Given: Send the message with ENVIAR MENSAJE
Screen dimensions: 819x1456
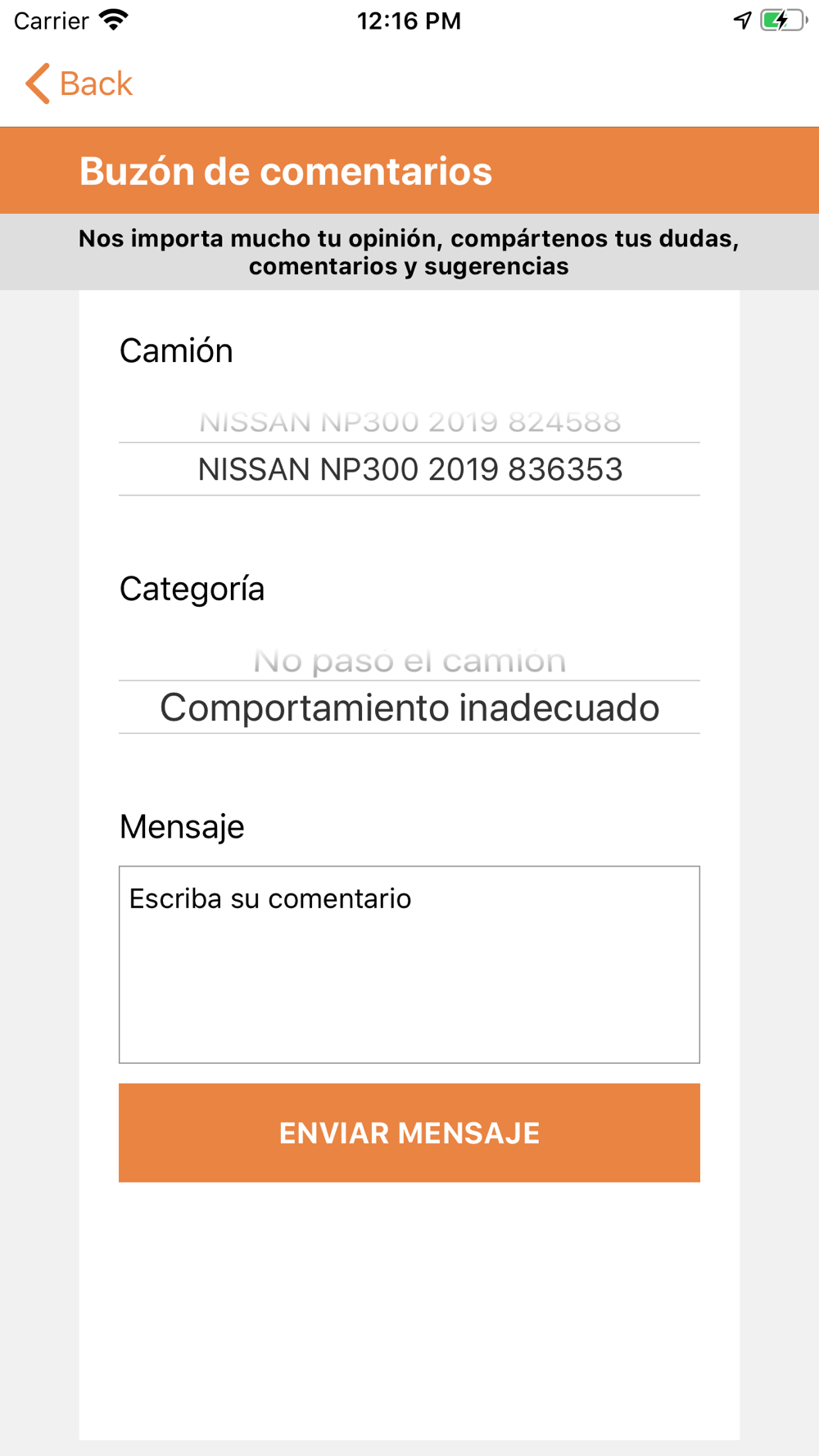Looking at the screenshot, I should tap(409, 1133).
